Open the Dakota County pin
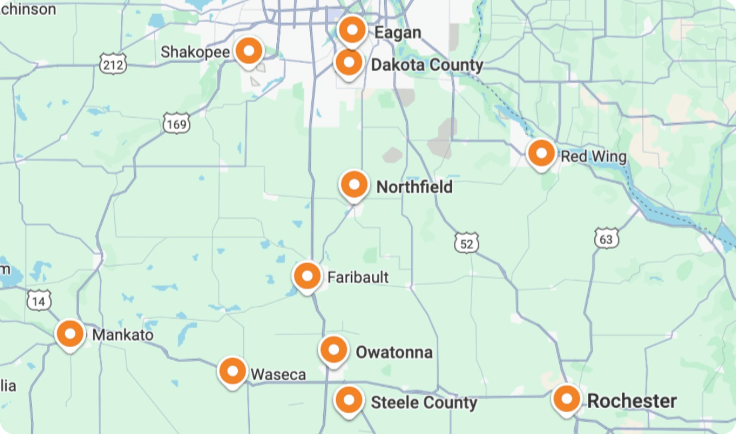This screenshot has width=736, height=434. (348, 63)
